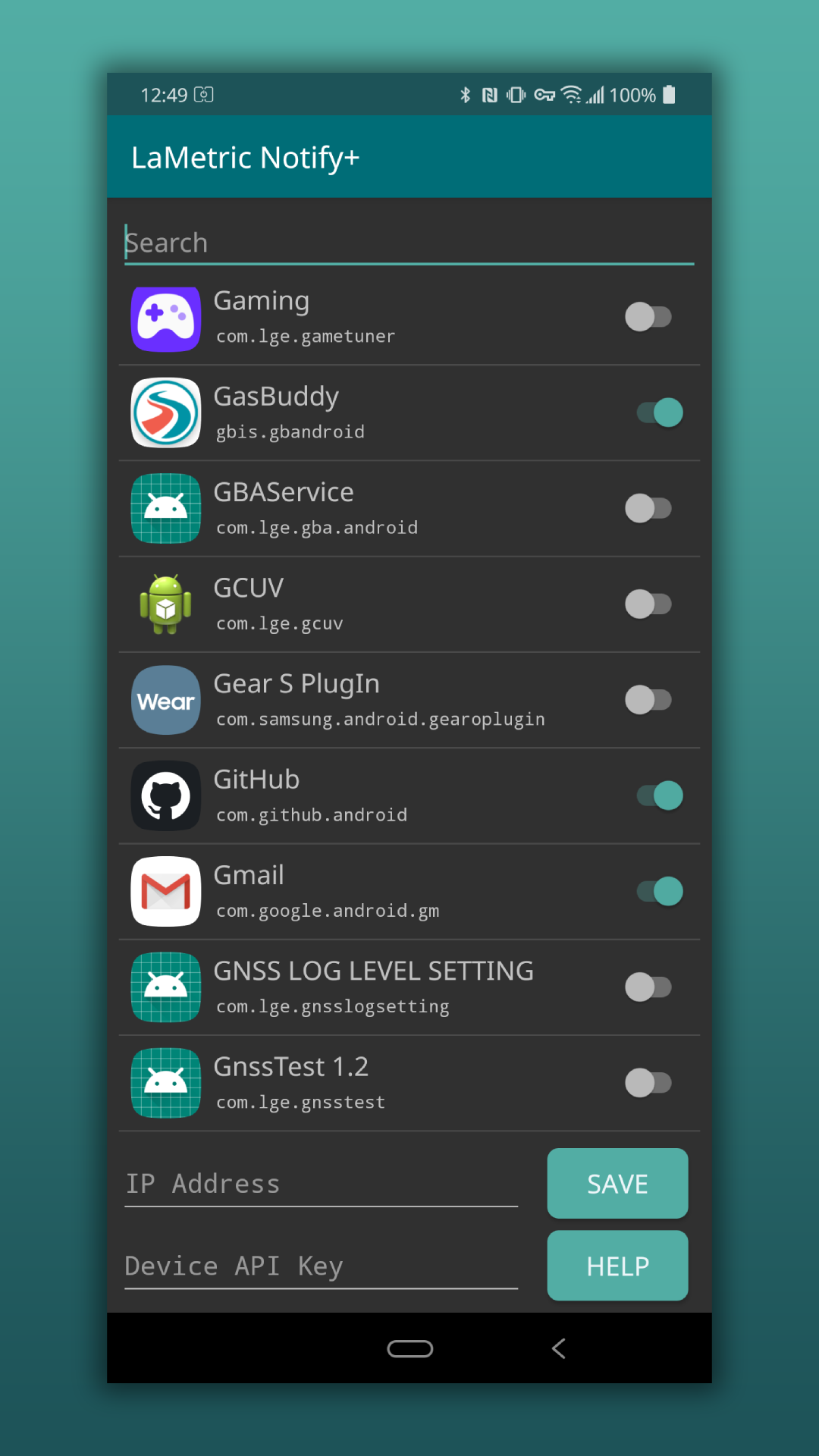Turn off the Gmail switch
The width and height of the screenshot is (819, 1456).
point(660,891)
